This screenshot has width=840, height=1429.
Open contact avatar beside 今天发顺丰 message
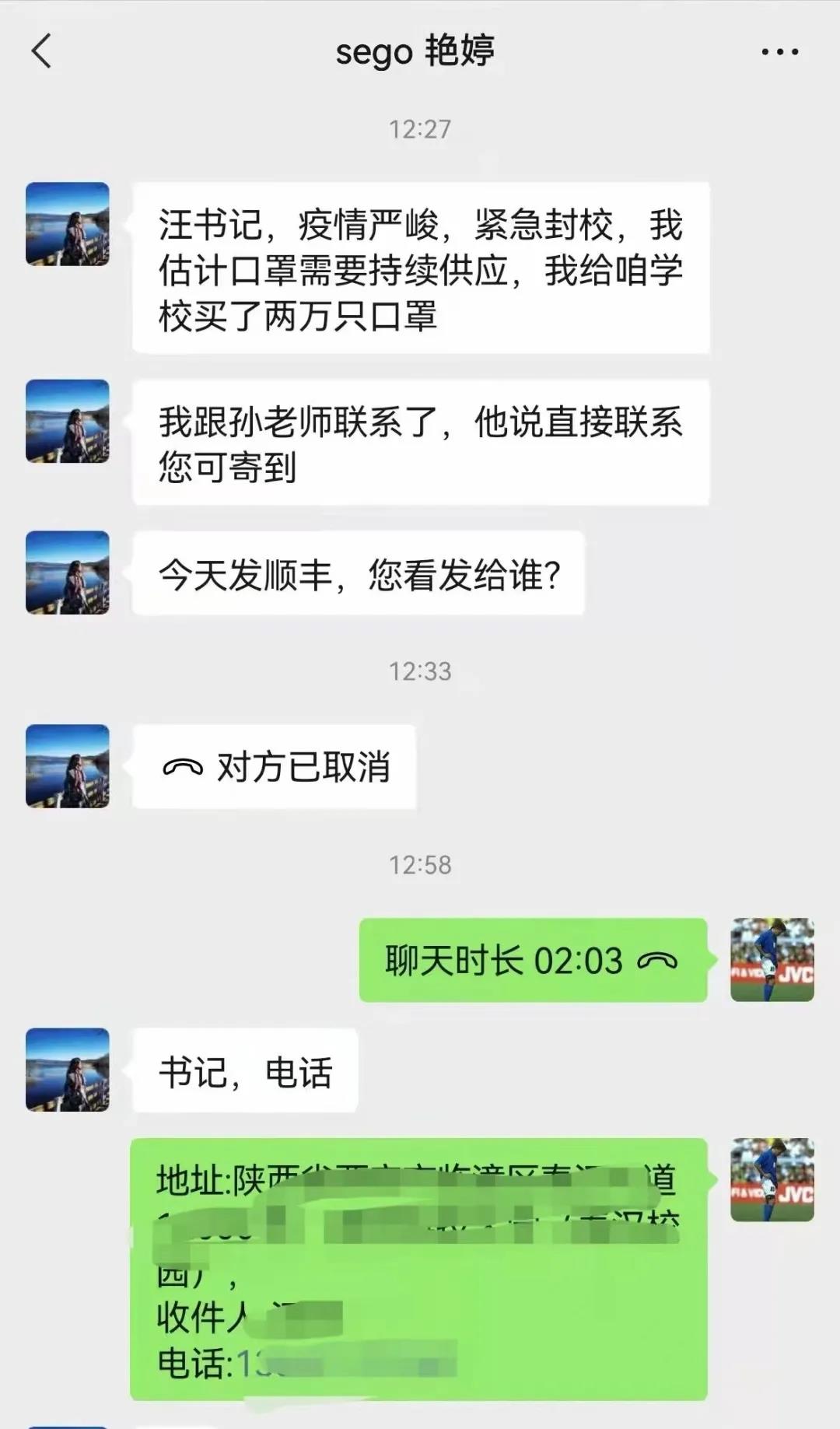pyautogui.click(x=68, y=573)
